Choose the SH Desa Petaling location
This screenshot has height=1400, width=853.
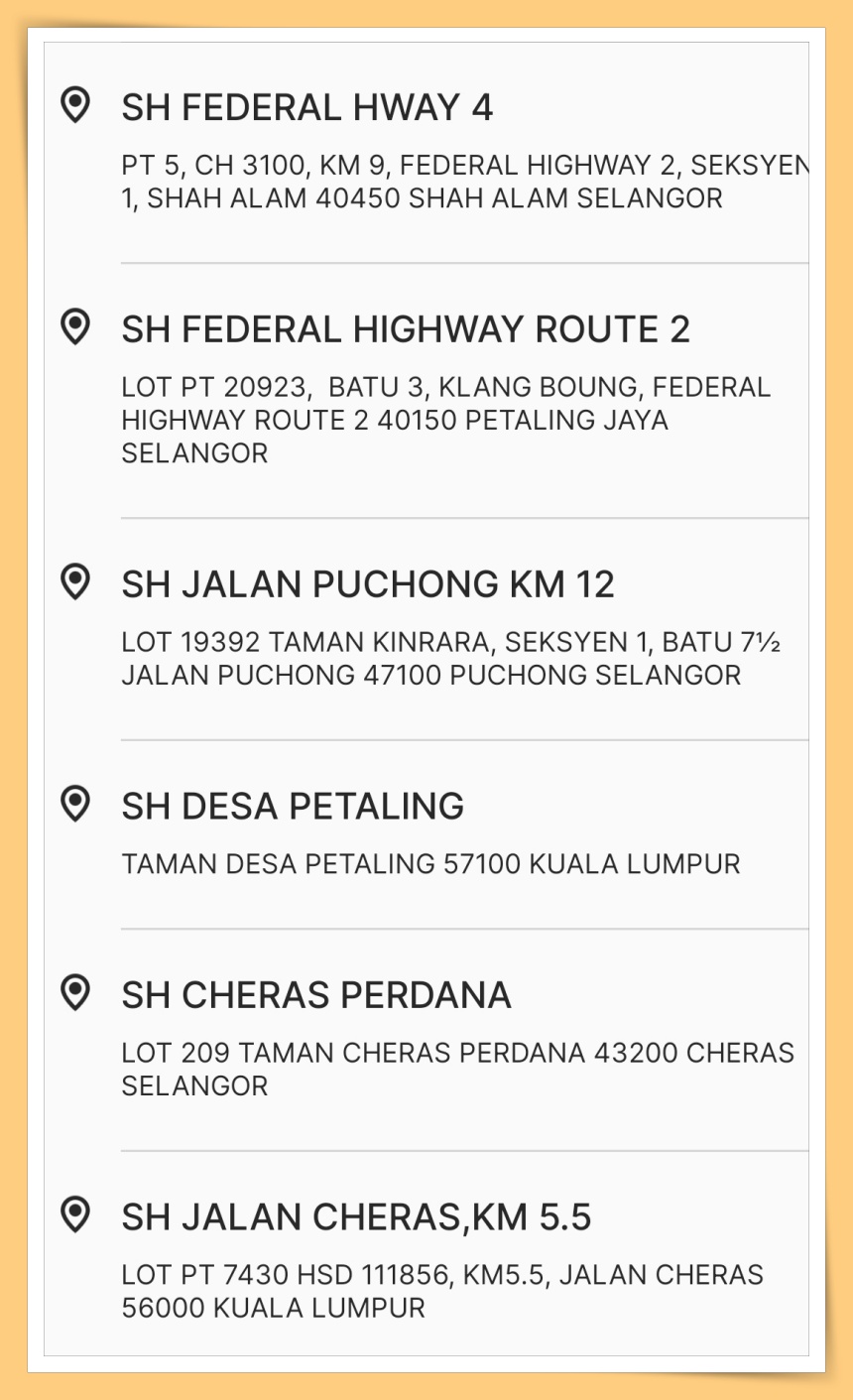pos(293,807)
